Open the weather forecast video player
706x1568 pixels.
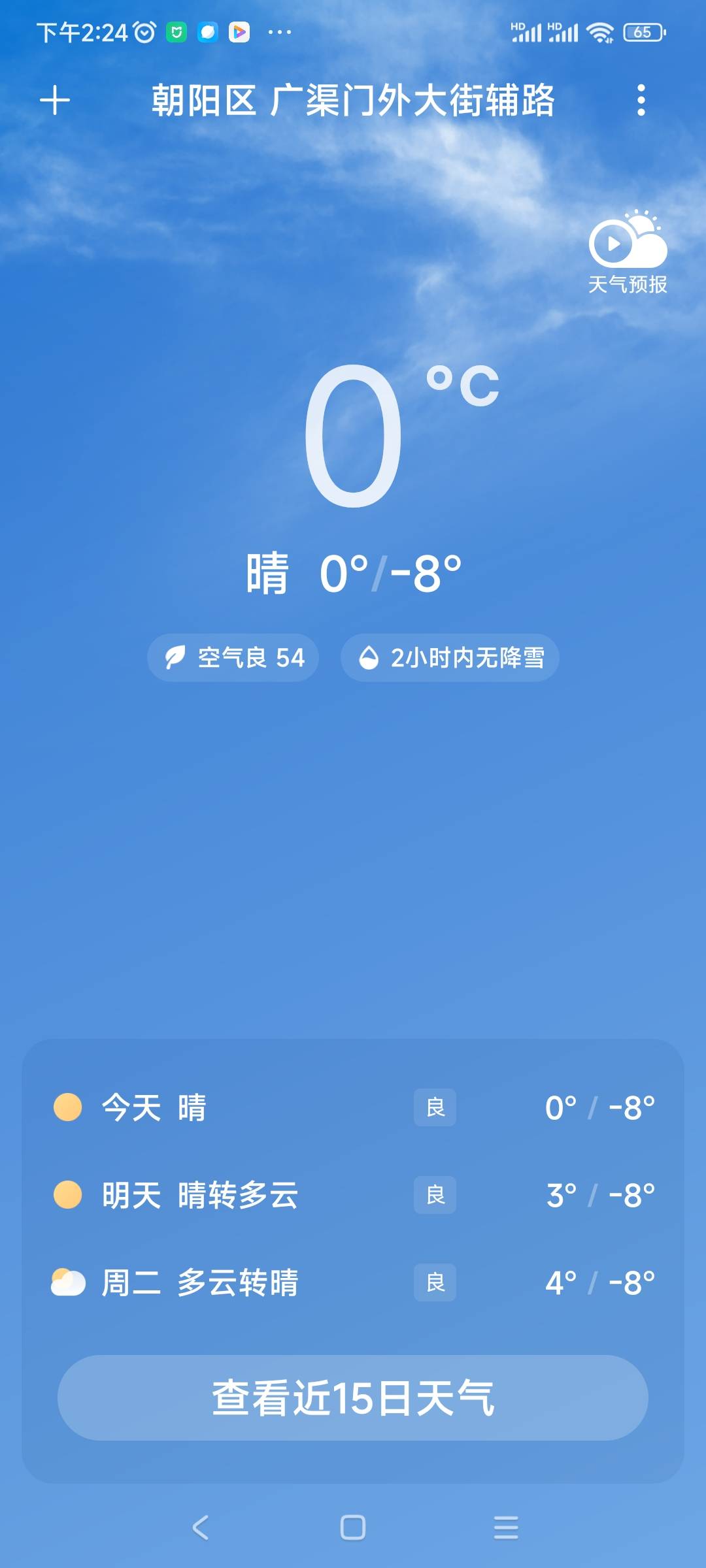[628, 248]
